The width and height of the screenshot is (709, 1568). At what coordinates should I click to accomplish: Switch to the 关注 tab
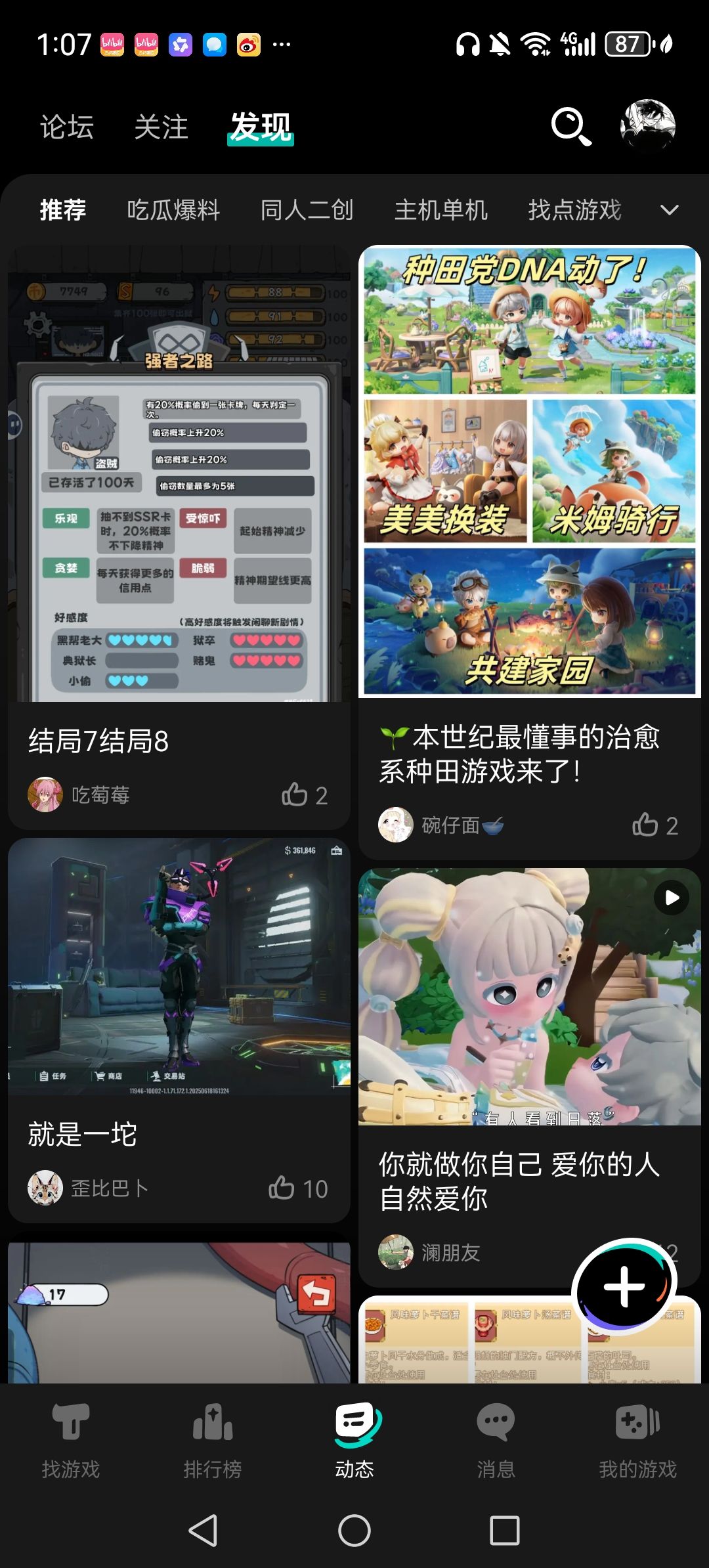(161, 126)
